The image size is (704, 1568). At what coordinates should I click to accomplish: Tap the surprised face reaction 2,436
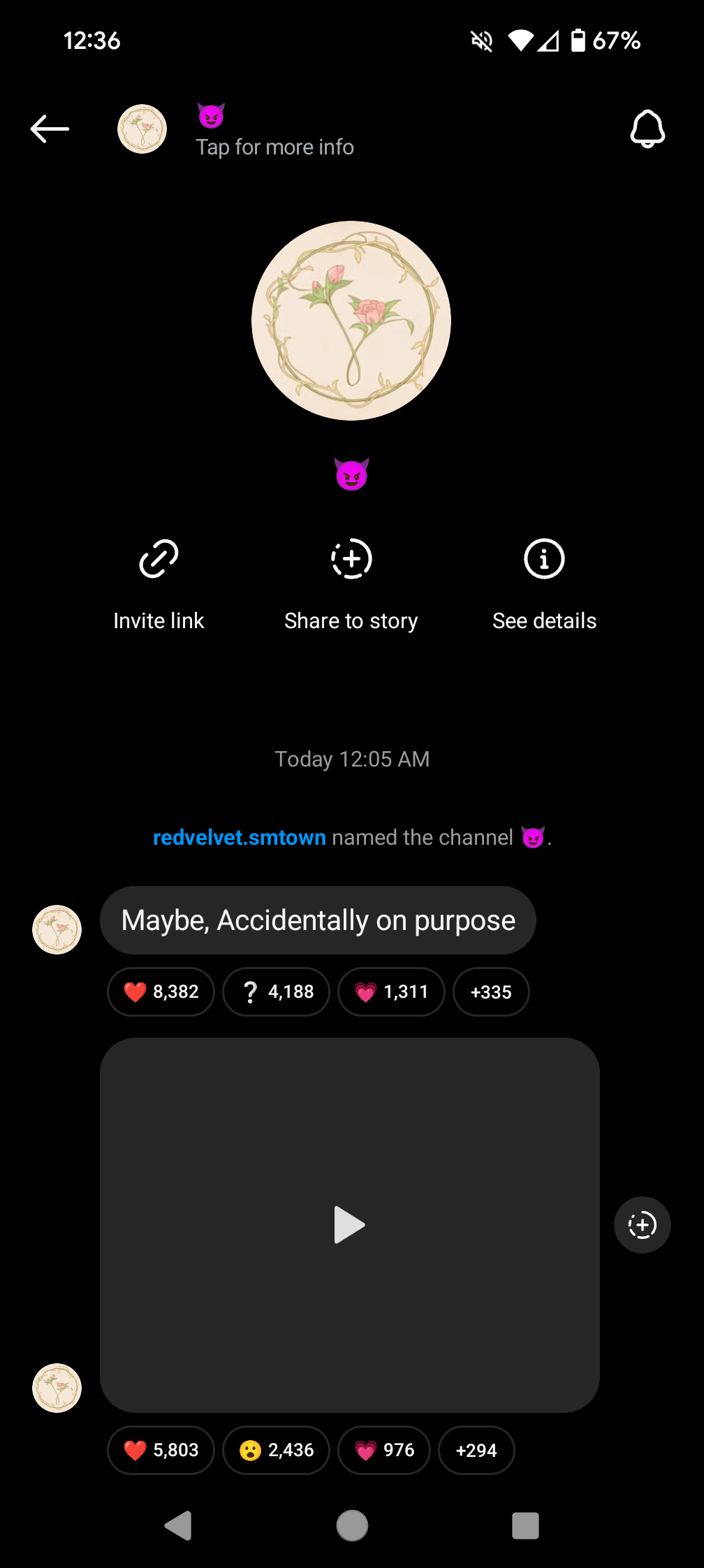[x=276, y=1450]
